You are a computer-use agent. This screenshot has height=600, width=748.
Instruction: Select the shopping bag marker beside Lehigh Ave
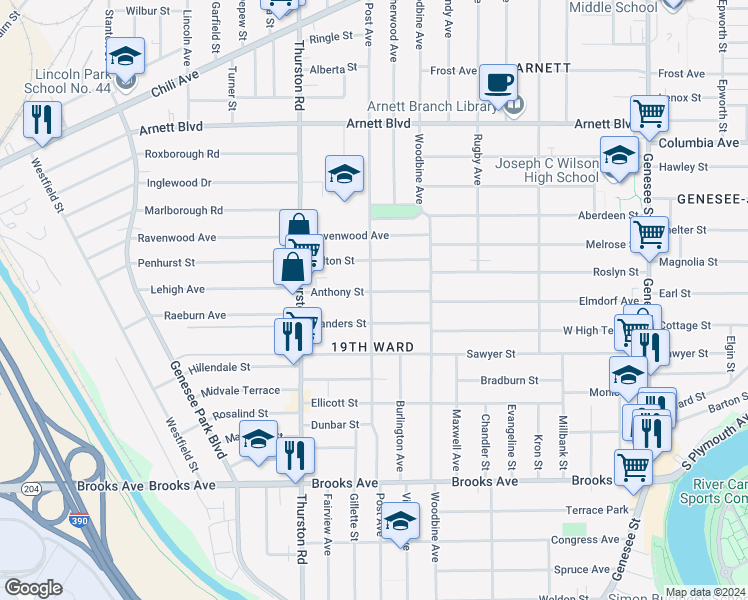coord(292,268)
